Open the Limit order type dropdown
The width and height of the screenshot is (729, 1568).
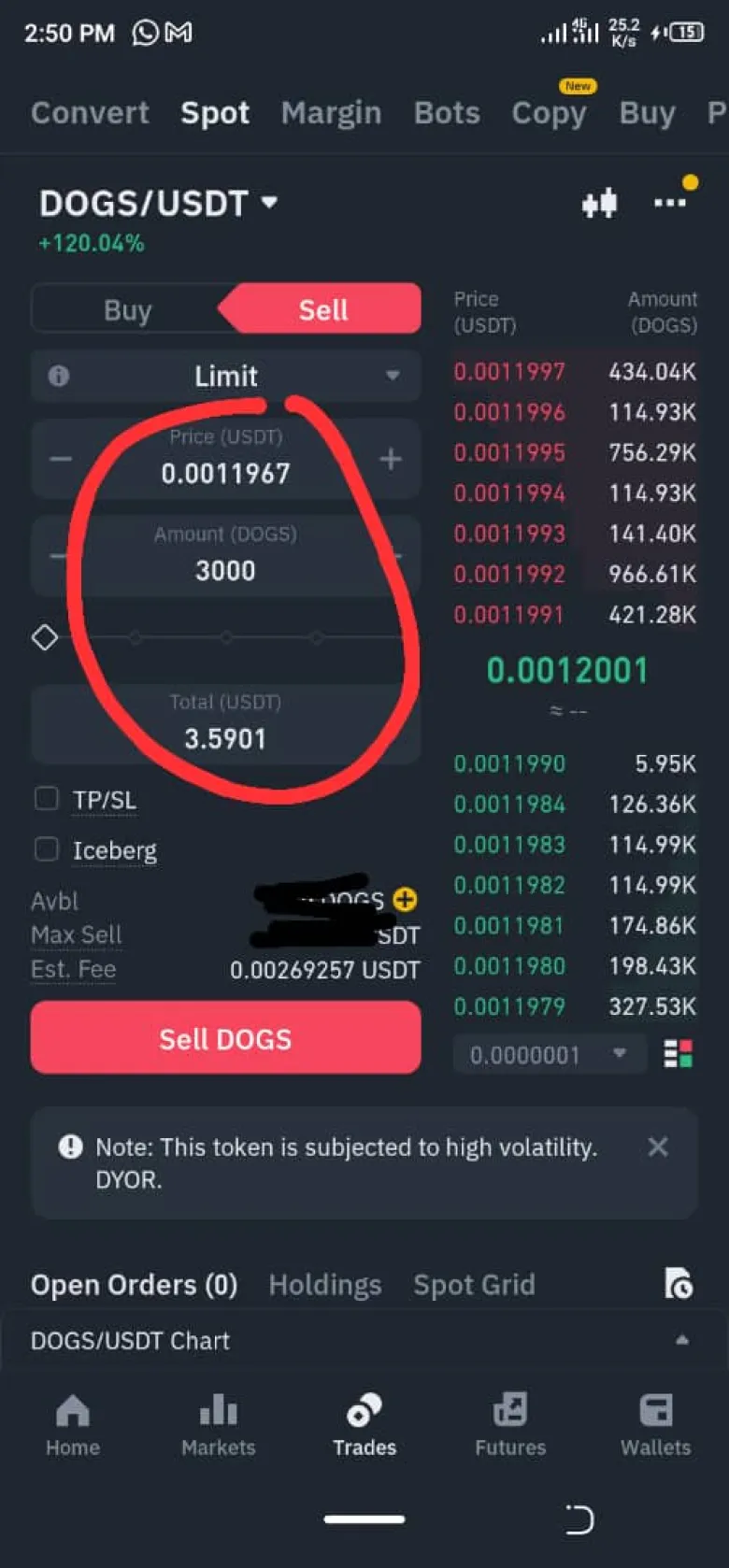(x=225, y=376)
